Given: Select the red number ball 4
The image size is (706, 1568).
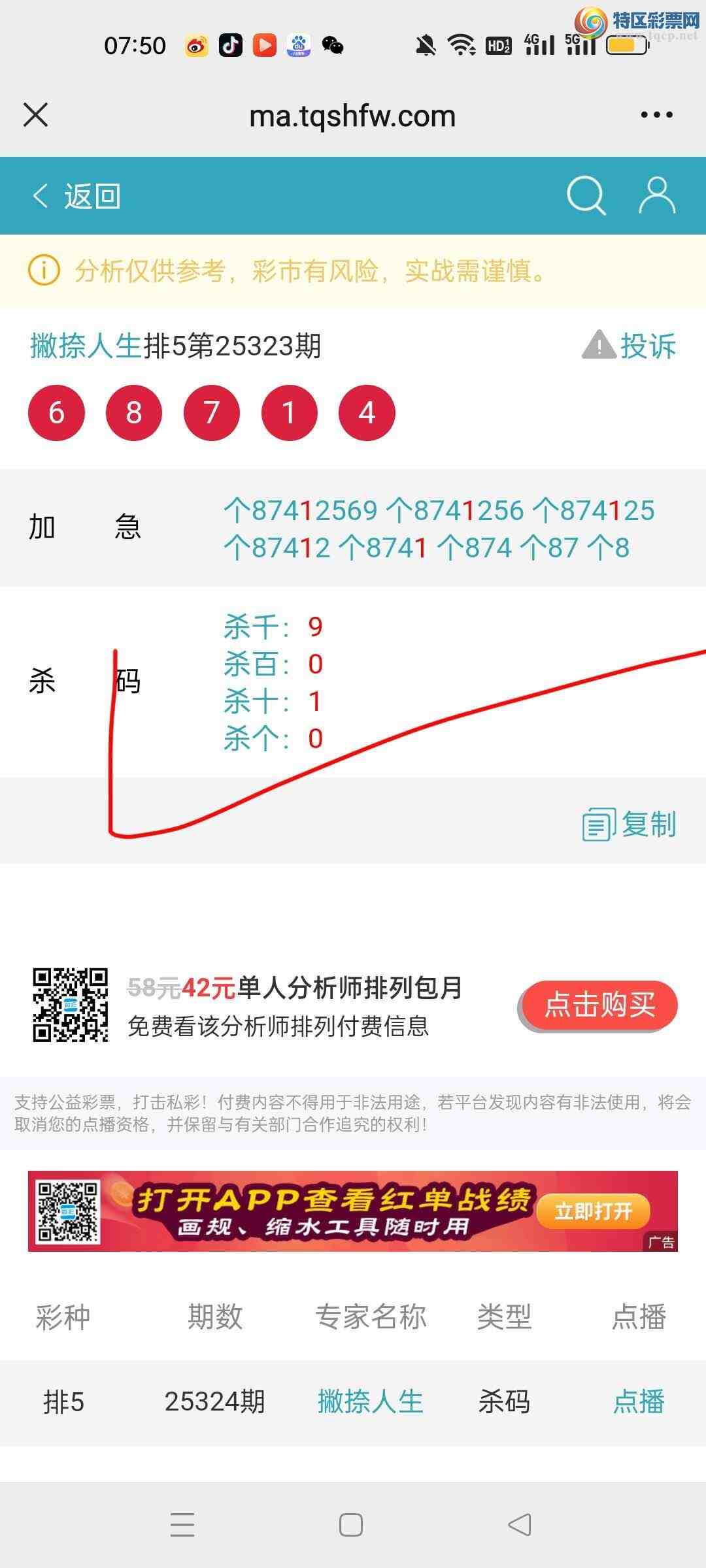Looking at the screenshot, I should point(367,412).
